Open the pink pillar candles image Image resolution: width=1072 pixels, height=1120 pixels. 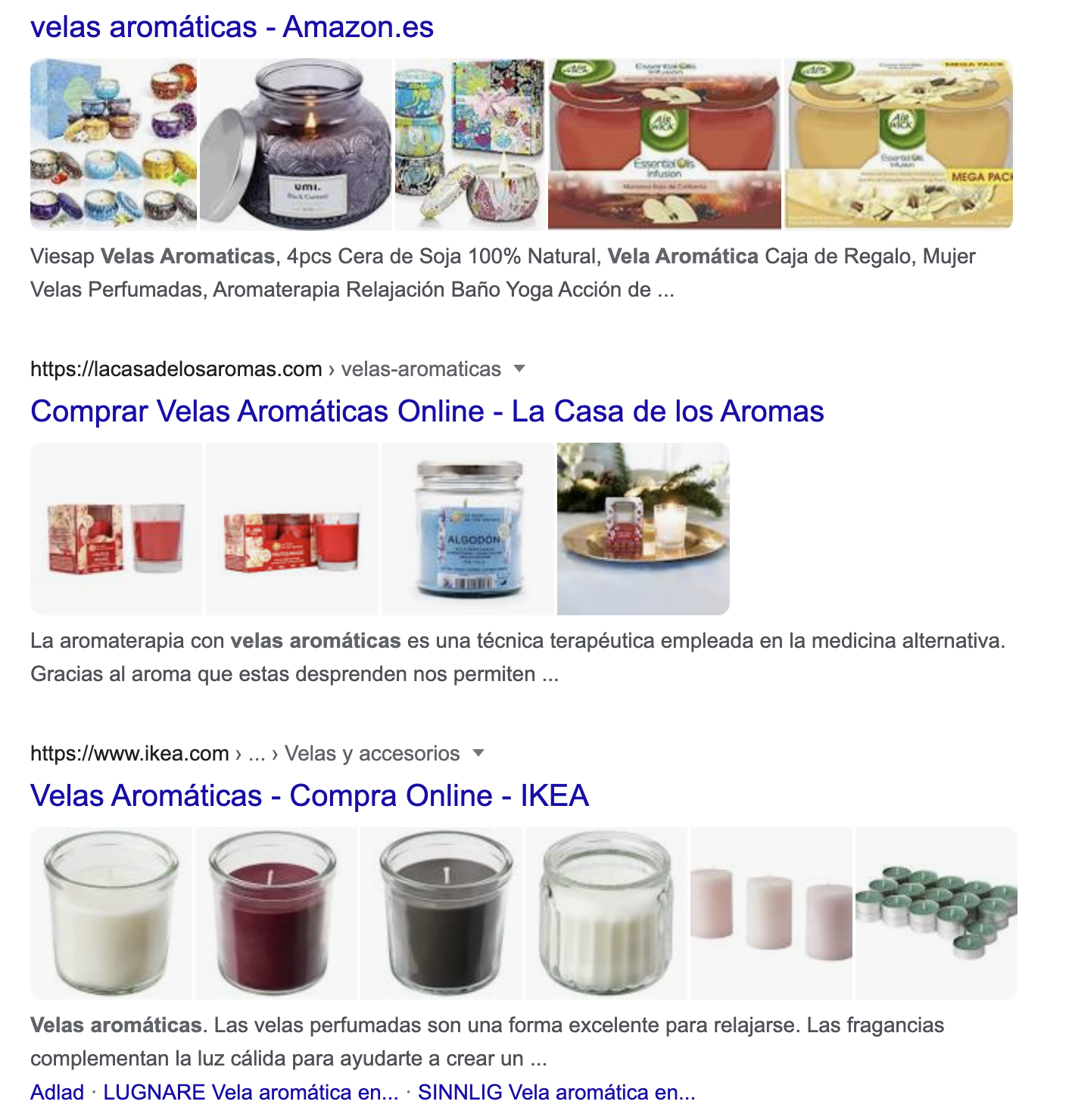coord(771,913)
